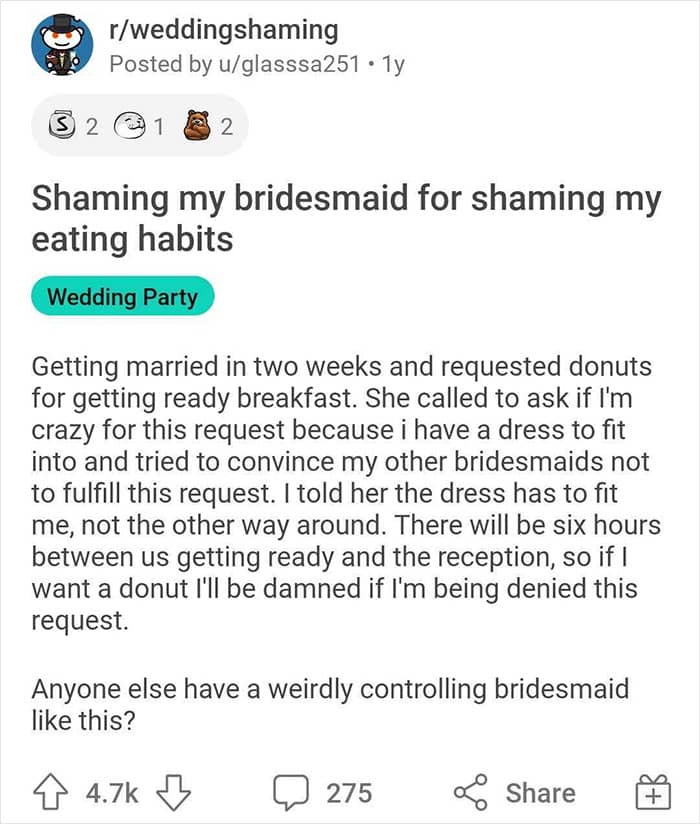
Task: Open the r/weddingshaming subreddit
Action: pos(223,30)
